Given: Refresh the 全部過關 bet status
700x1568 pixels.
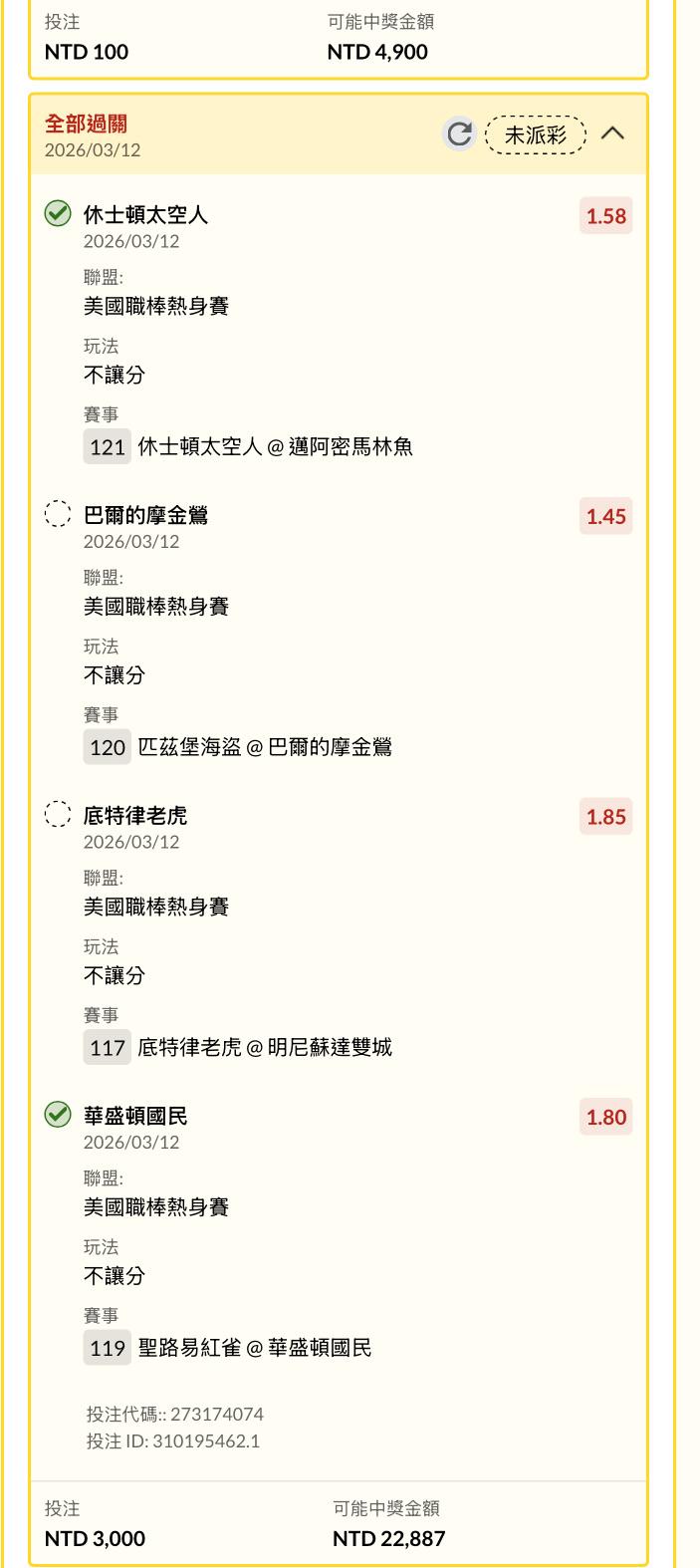Looking at the screenshot, I should point(459,133).
